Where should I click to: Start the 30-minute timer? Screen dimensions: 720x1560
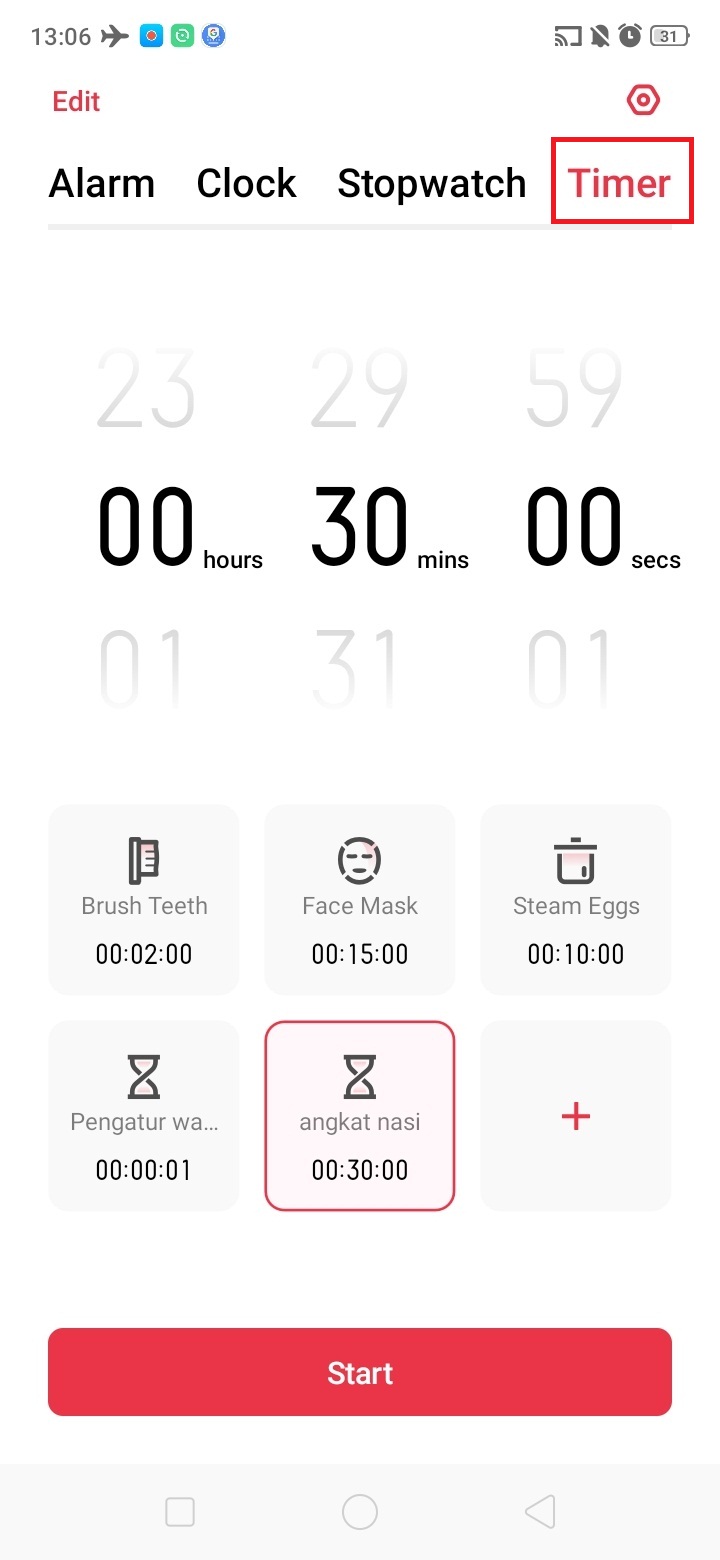[x=360, y=1372]
